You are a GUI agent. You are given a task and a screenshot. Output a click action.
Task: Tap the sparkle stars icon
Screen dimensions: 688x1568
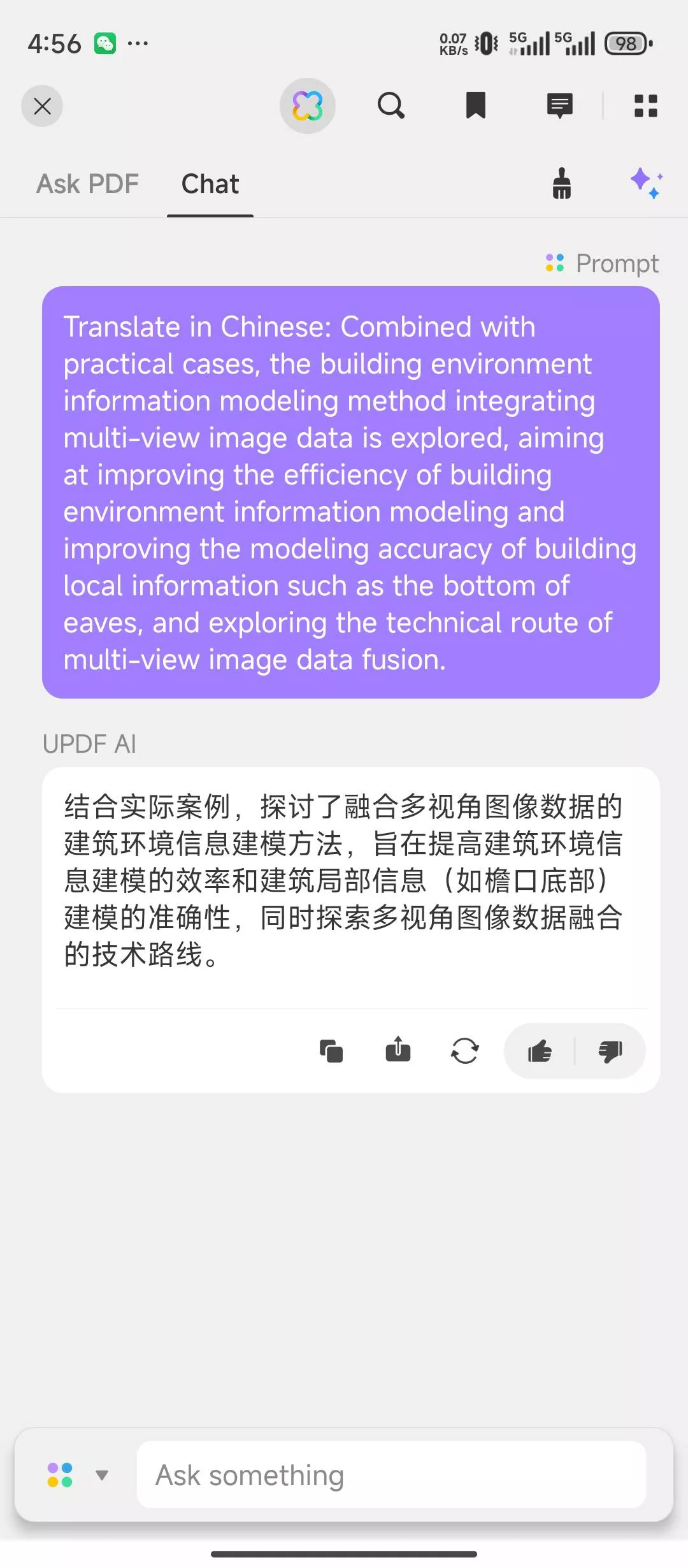[x=646, y=184]
